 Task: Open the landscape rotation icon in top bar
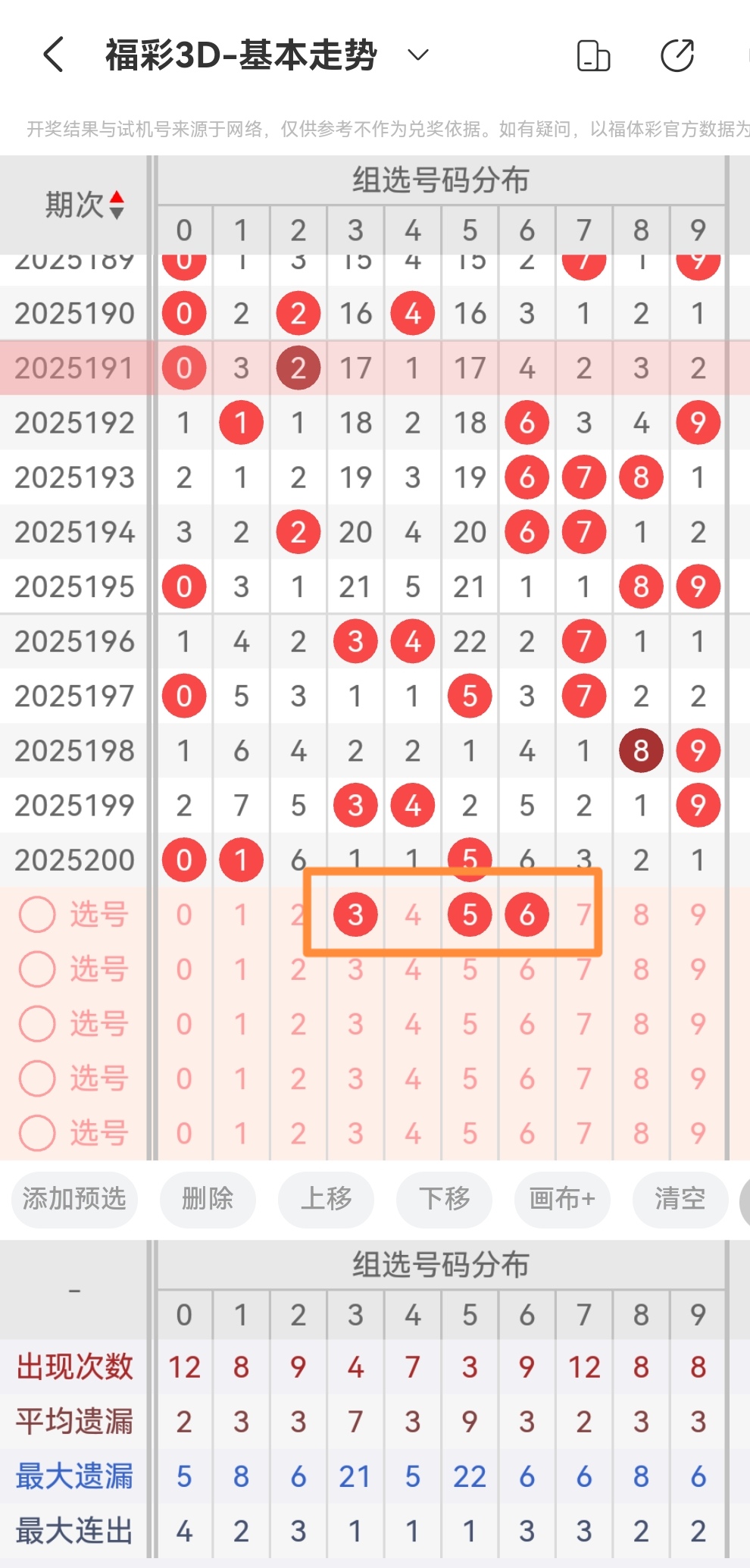pos(593,55)
